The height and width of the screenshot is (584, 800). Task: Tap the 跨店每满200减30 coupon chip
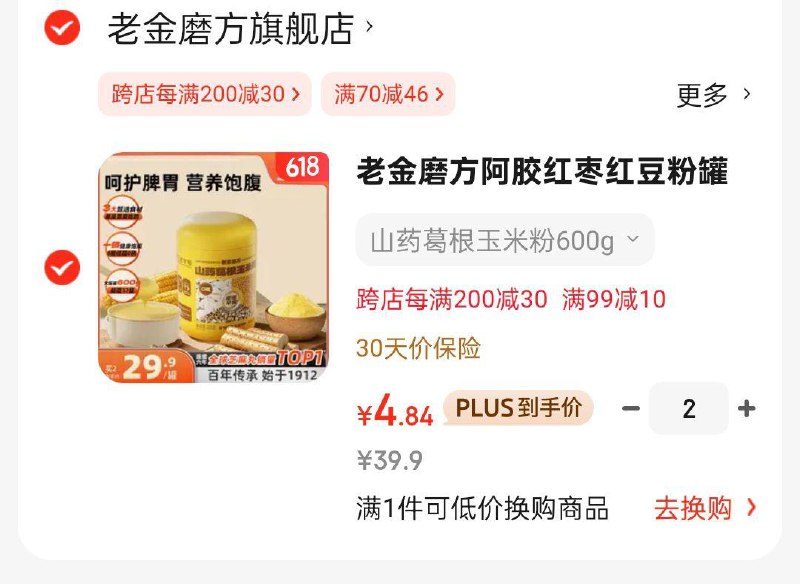pos(205,94)
